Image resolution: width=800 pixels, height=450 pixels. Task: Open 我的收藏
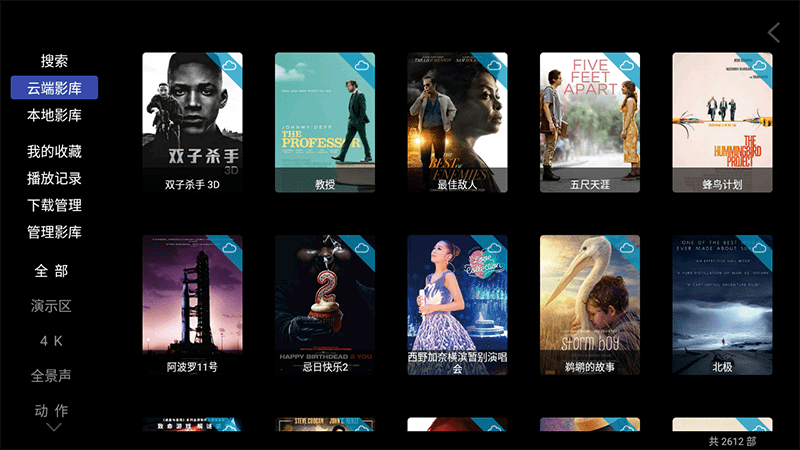pos(54,152)
